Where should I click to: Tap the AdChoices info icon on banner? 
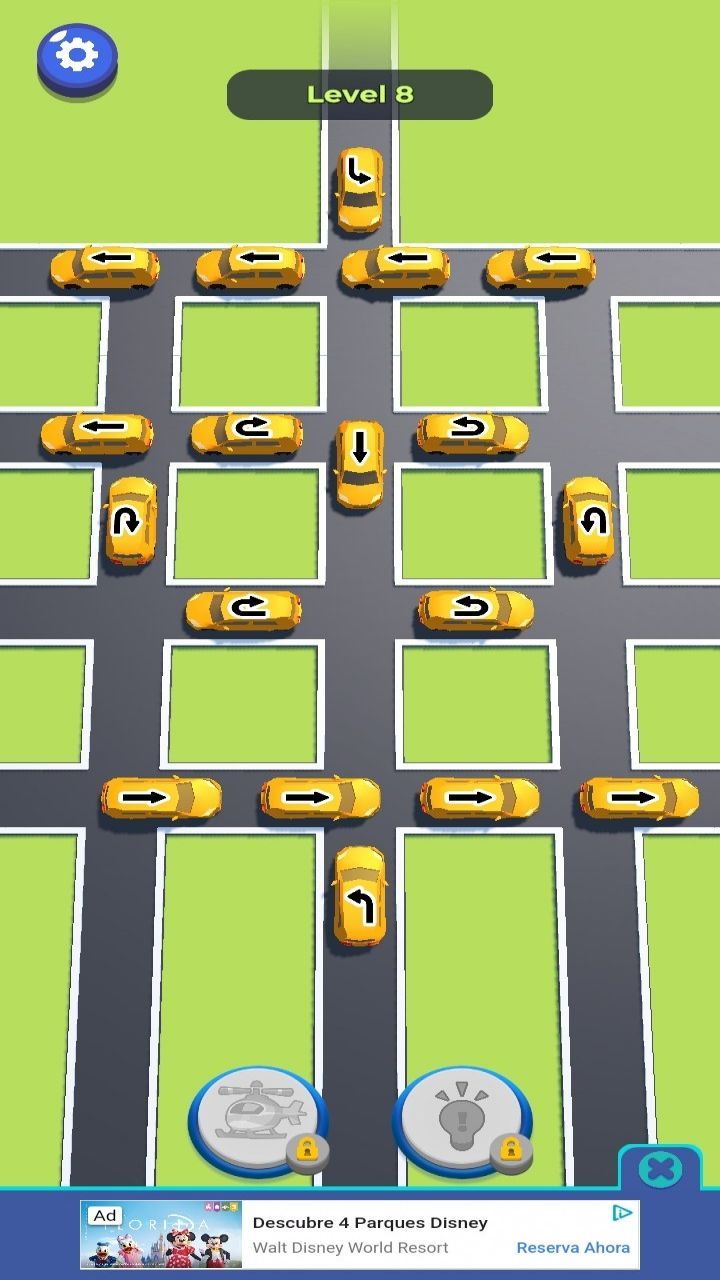[622, 1213]
